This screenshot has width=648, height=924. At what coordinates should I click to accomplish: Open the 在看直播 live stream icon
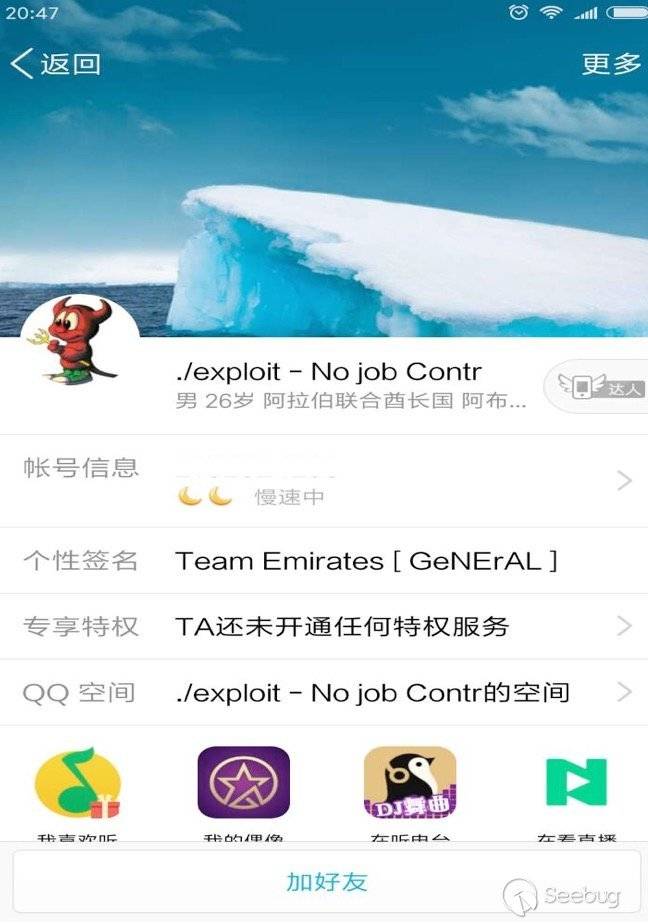point(576,783)
